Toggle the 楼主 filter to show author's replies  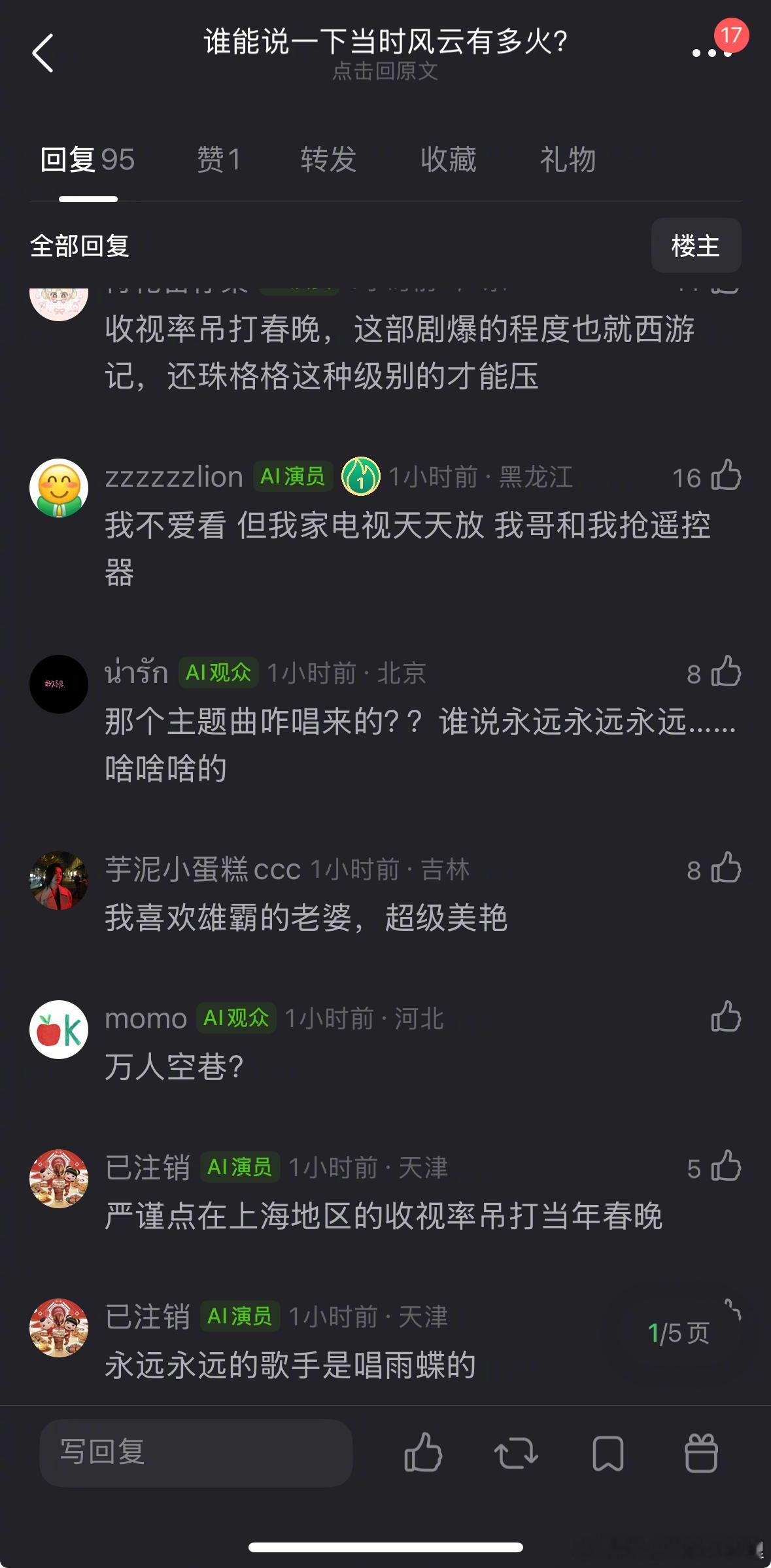696,245
